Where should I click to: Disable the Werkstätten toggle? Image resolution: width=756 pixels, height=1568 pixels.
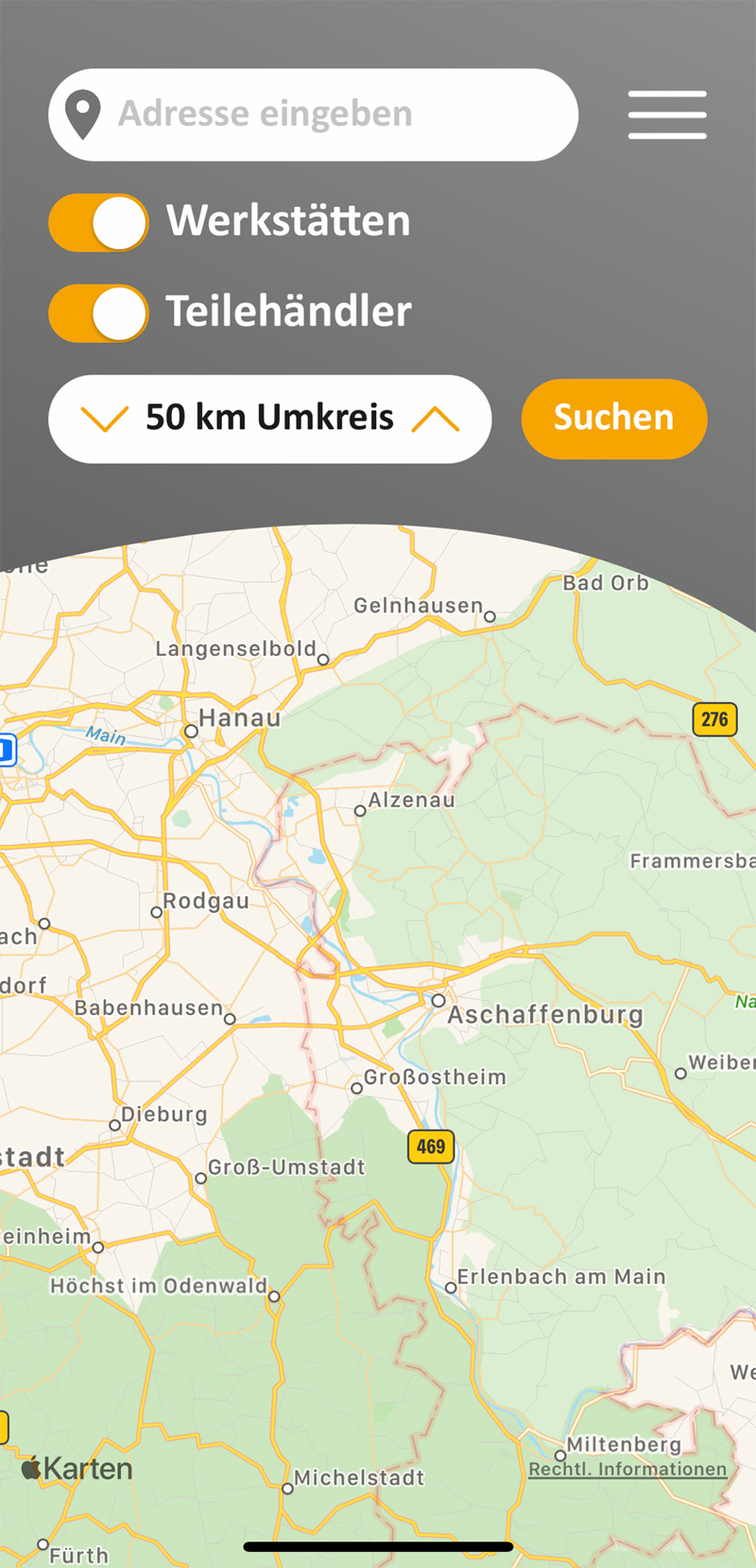(99, 223)
